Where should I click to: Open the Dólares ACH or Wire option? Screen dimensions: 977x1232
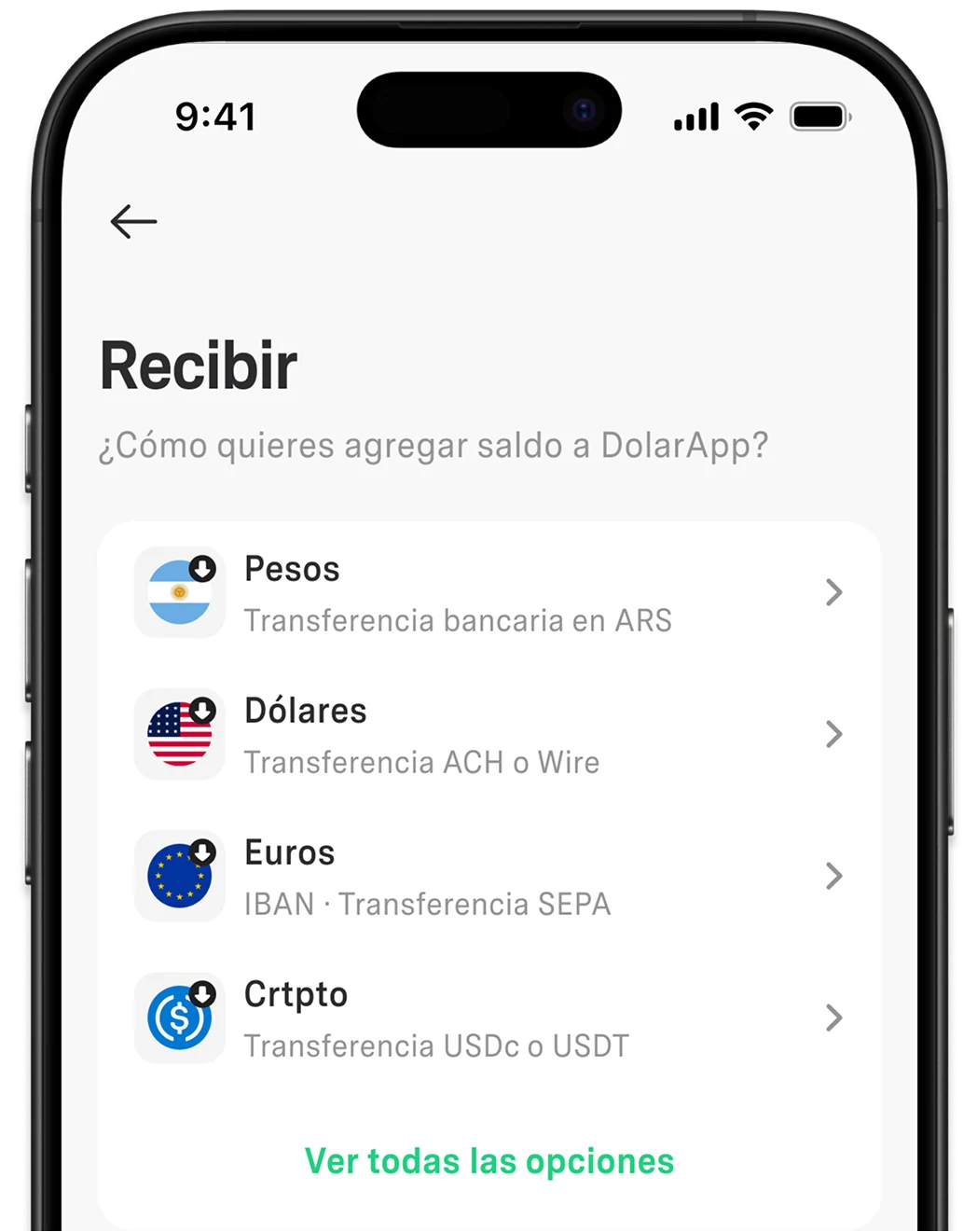click(488, 735)
